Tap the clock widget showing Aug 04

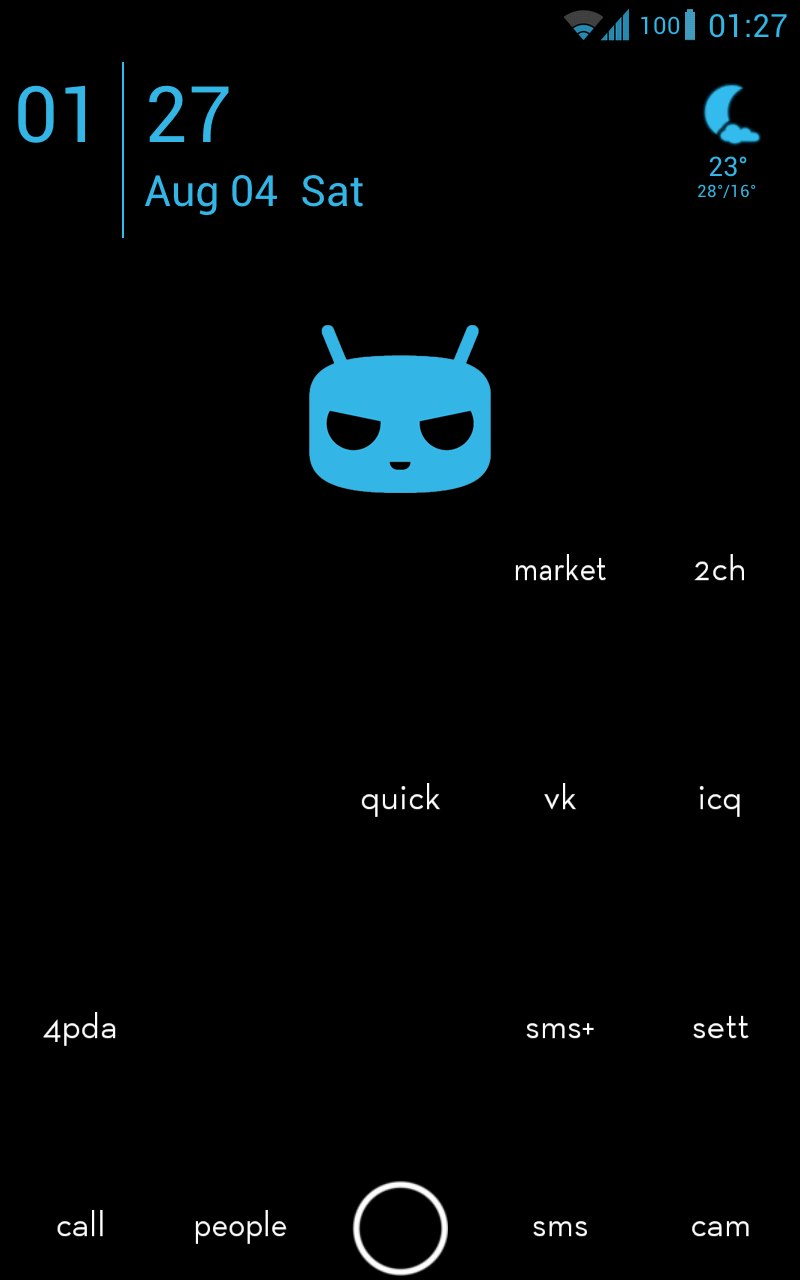[190, 150]
